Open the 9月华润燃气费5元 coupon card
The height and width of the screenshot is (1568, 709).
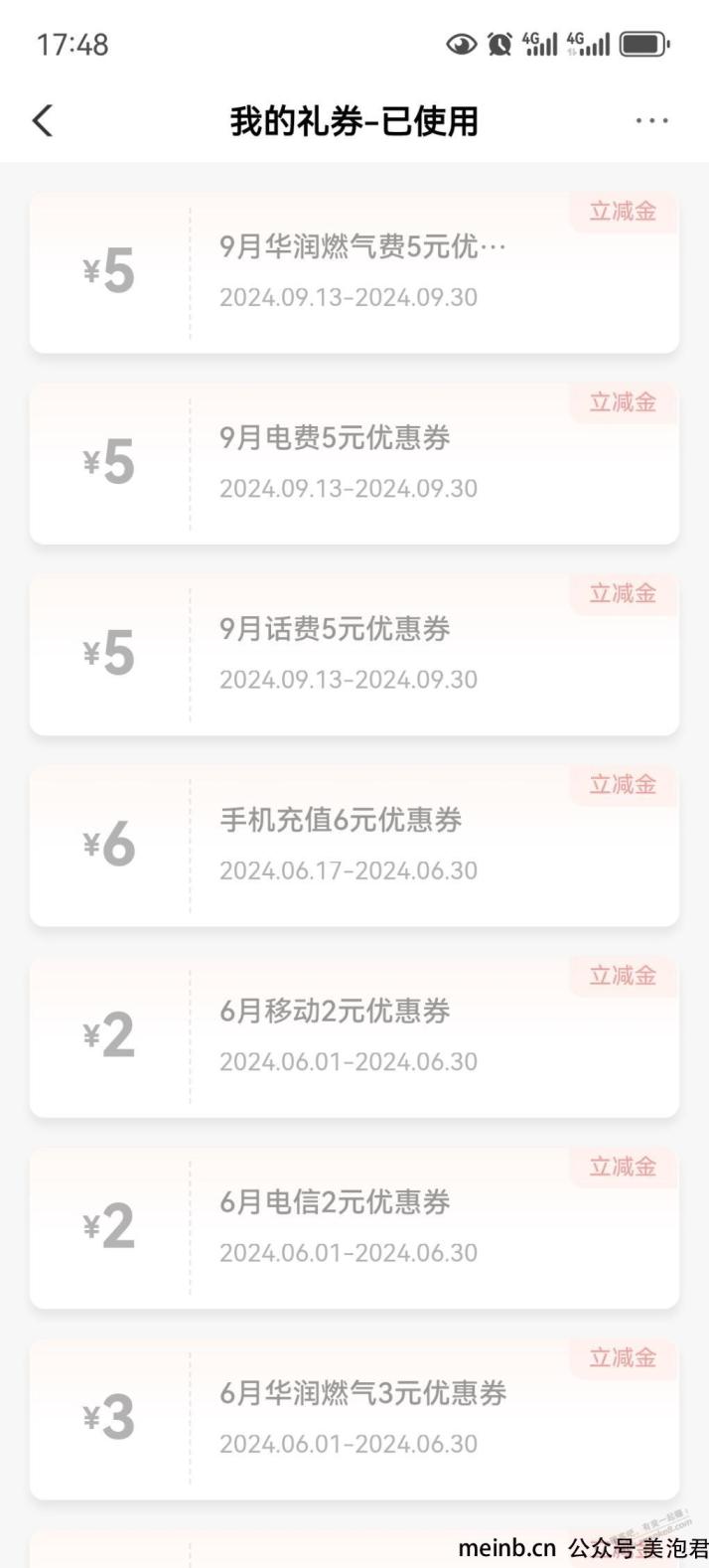(x=354, y=272)
